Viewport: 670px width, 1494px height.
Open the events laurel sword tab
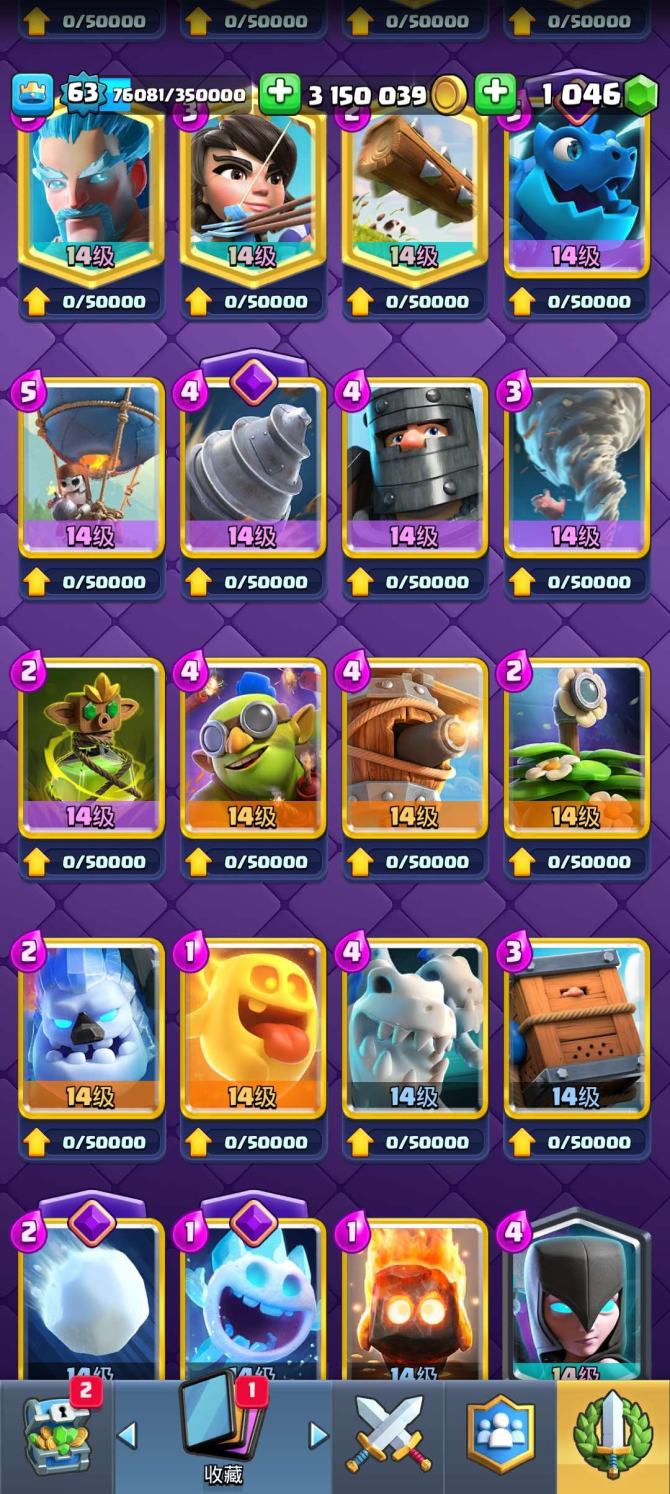(x=612, y=1435)
